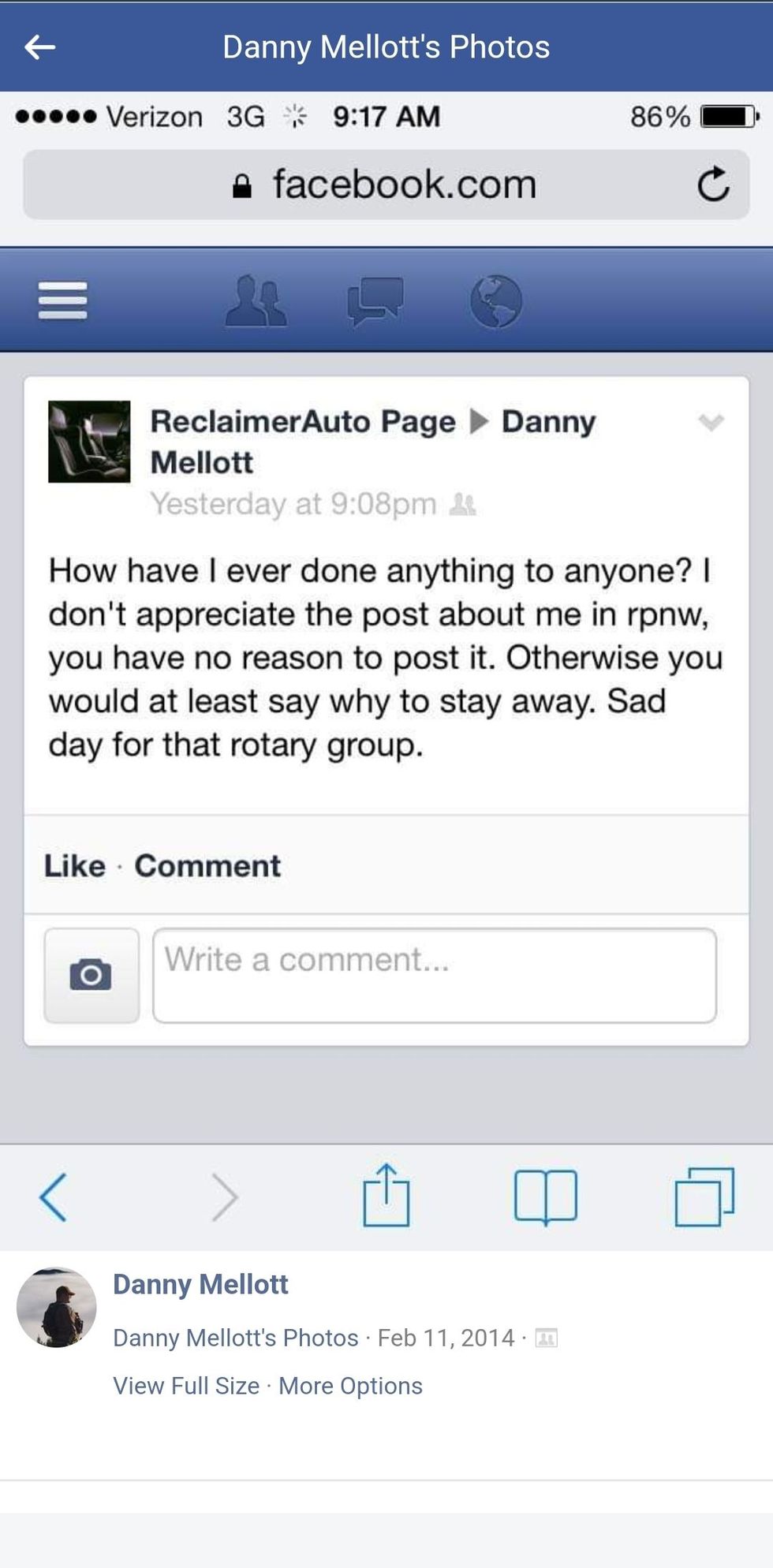This screenshot has width=773, height=1568.
Task: Go back using the top arrow
Action: [x=39, y=47]
